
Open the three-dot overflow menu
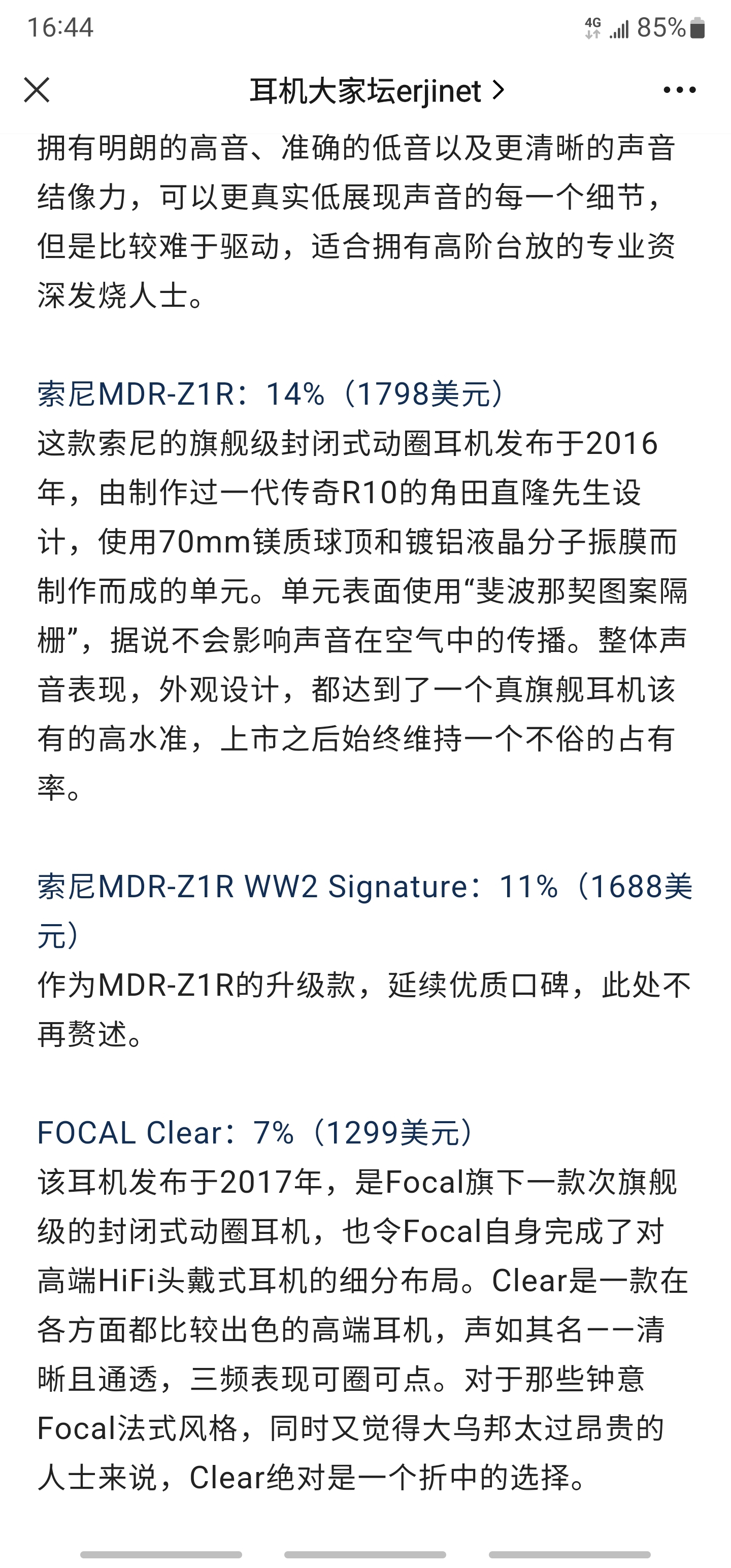pos(679,90)
